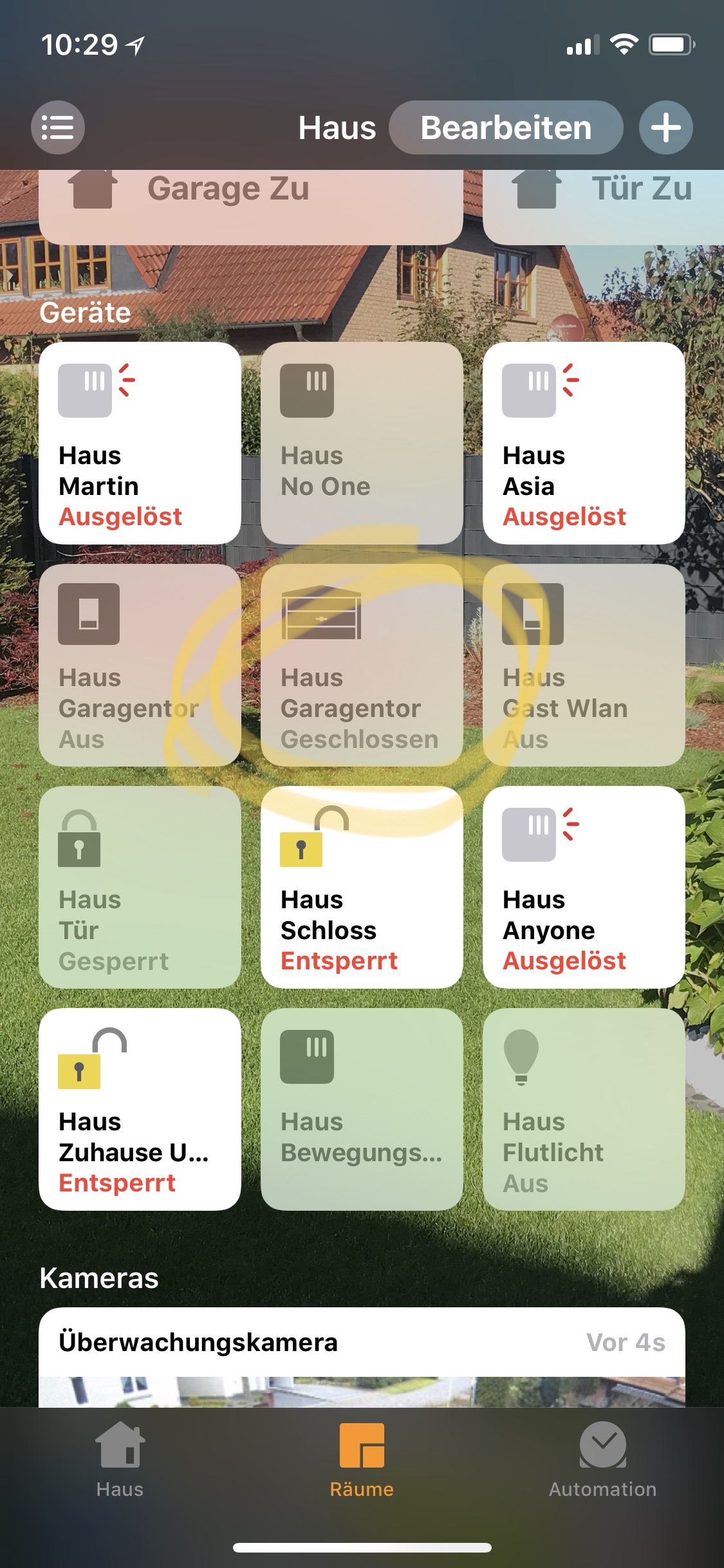Switch to the Haus tab
724x1568 pixels.
pos(120,1460)
